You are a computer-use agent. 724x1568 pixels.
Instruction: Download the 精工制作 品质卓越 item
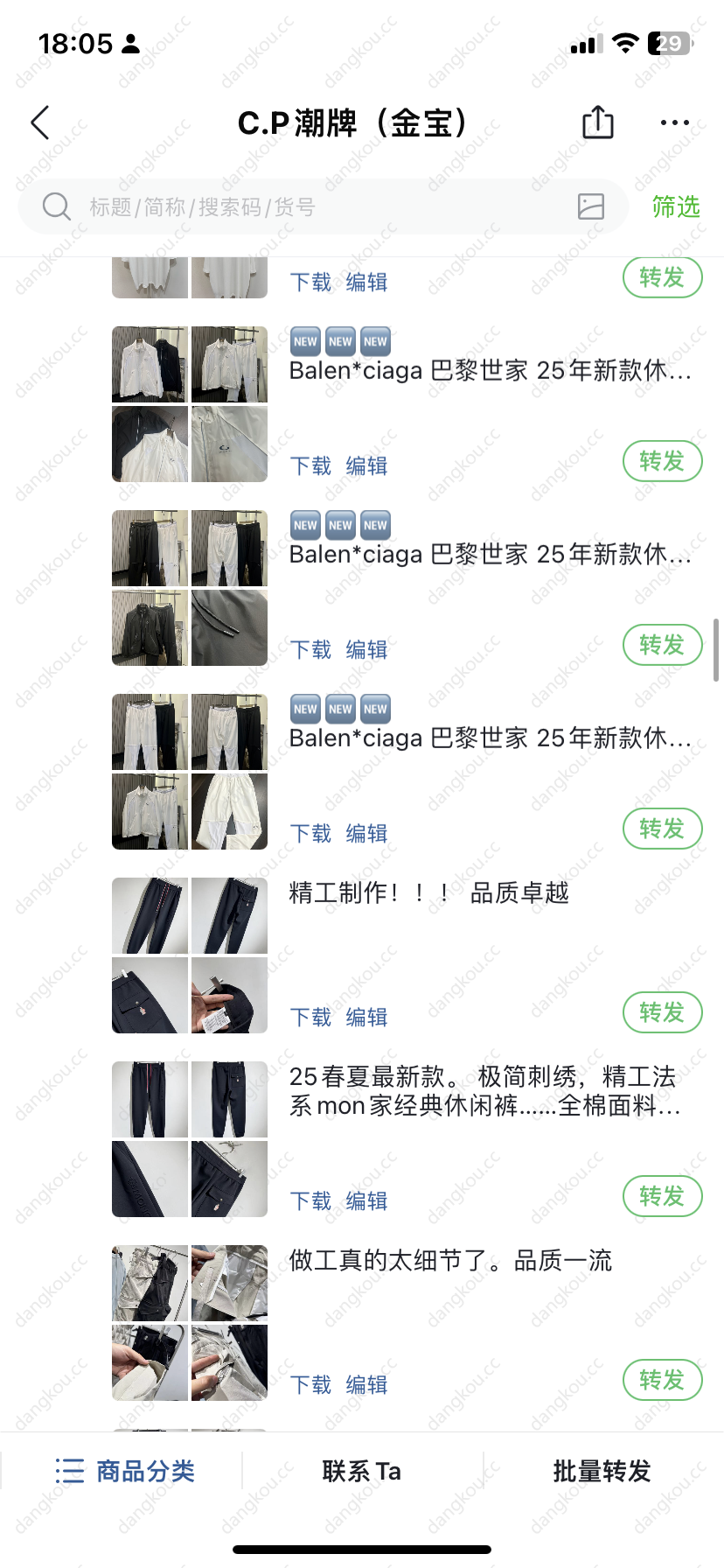click(x=310, y=1017)
